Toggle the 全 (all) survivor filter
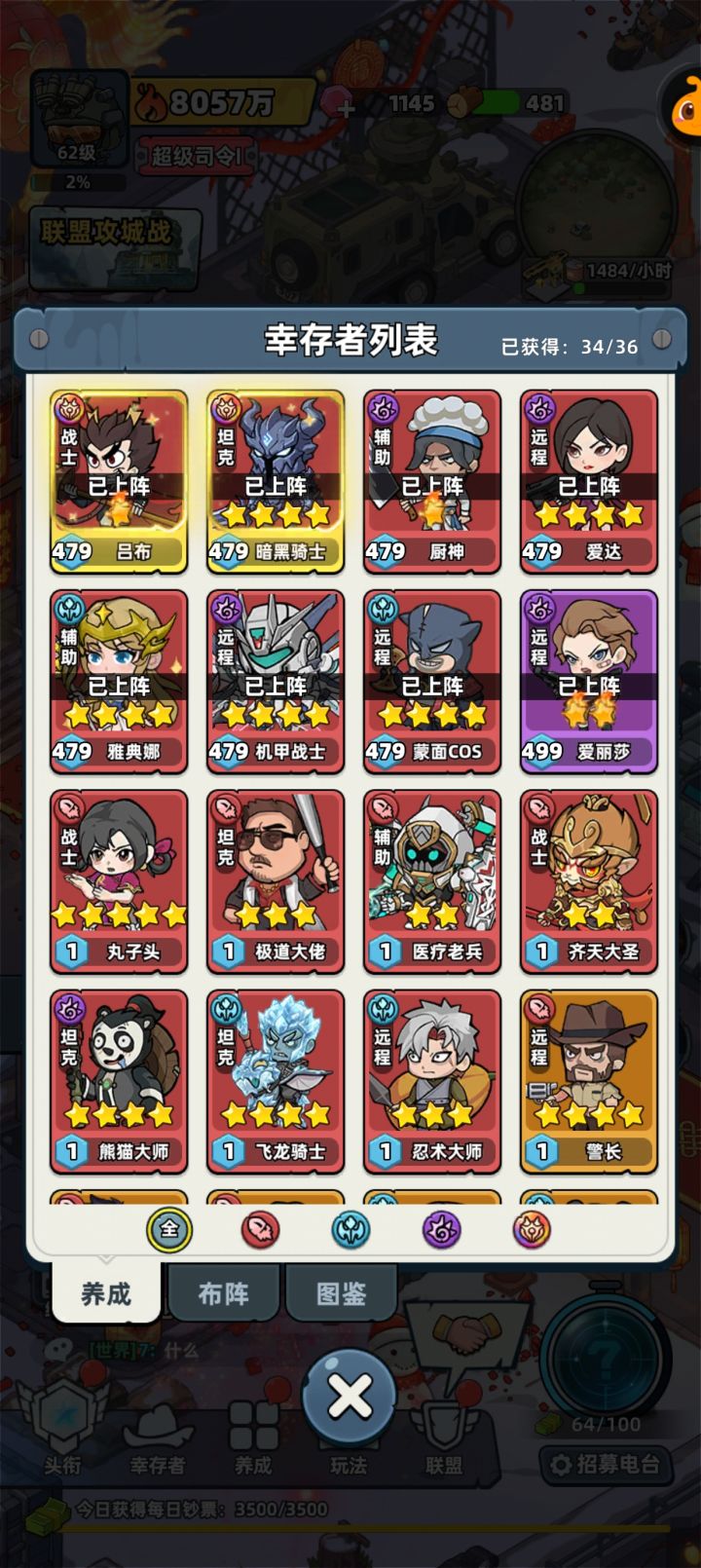 tap(170, 1230)
